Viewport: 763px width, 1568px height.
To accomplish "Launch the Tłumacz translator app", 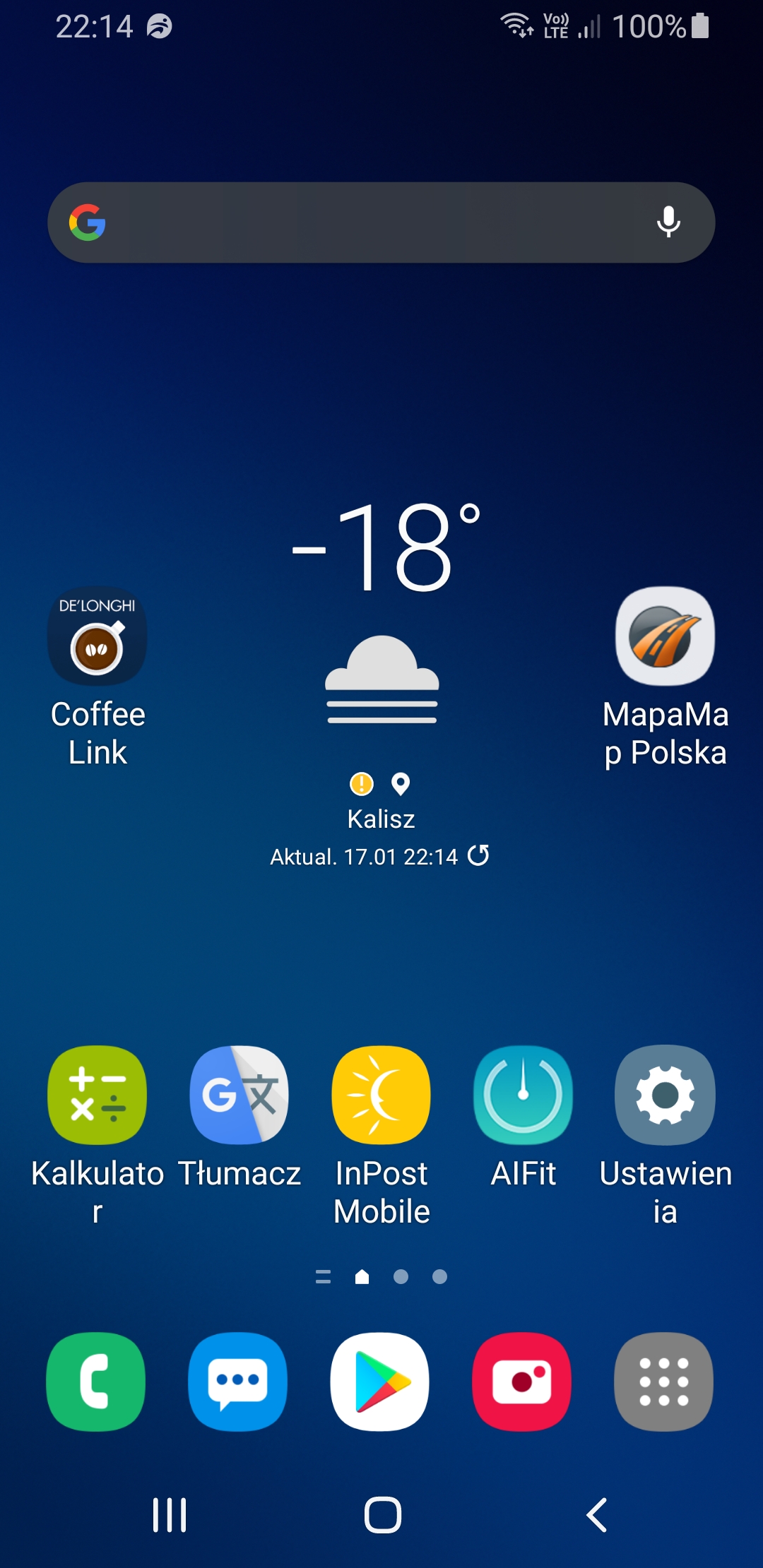I will [x=239, y=1095].
